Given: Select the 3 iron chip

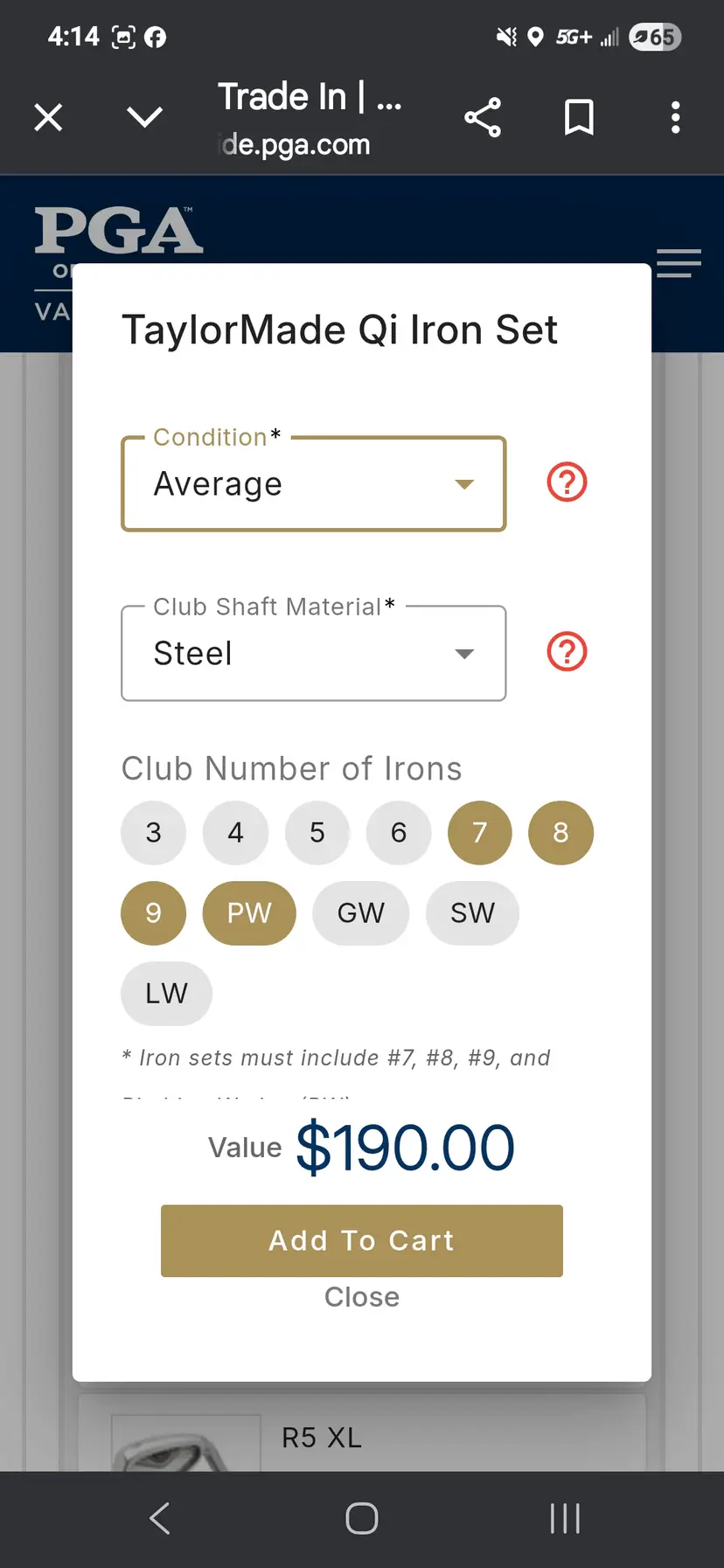Looking at the screenshot, I should click(154, 833).
